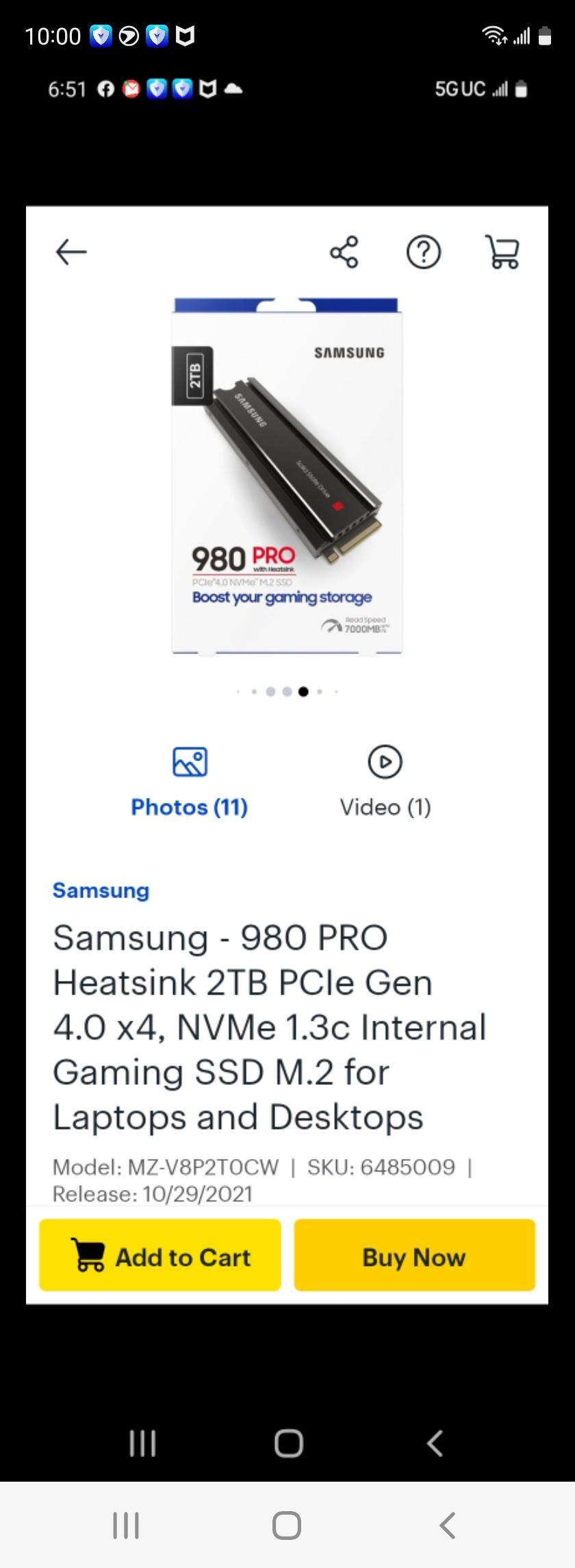This screenshot has height=1568, width=575.
Task: View the shopping cart
Action: 502,251
